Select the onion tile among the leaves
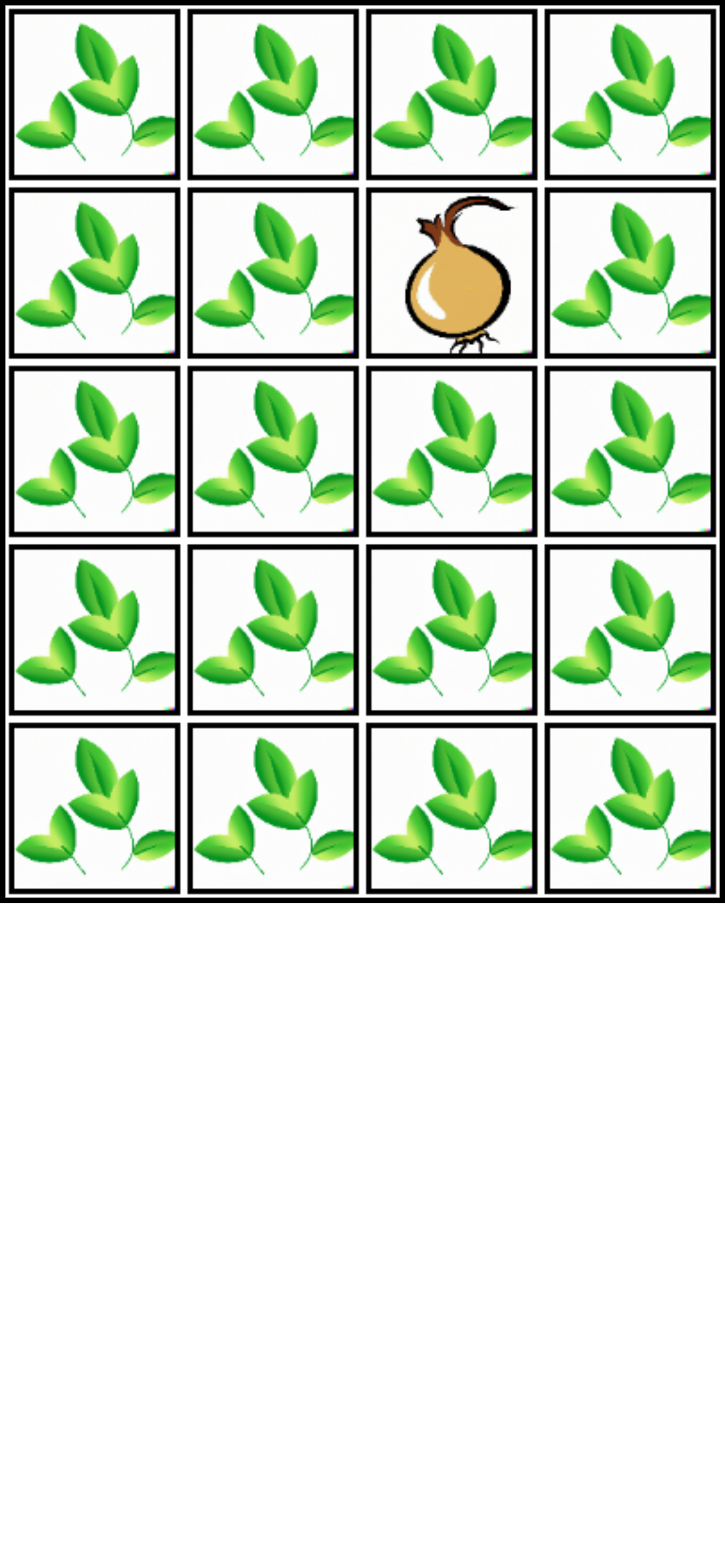Screen dimensions: 725x1568 [x=452, y=273]
